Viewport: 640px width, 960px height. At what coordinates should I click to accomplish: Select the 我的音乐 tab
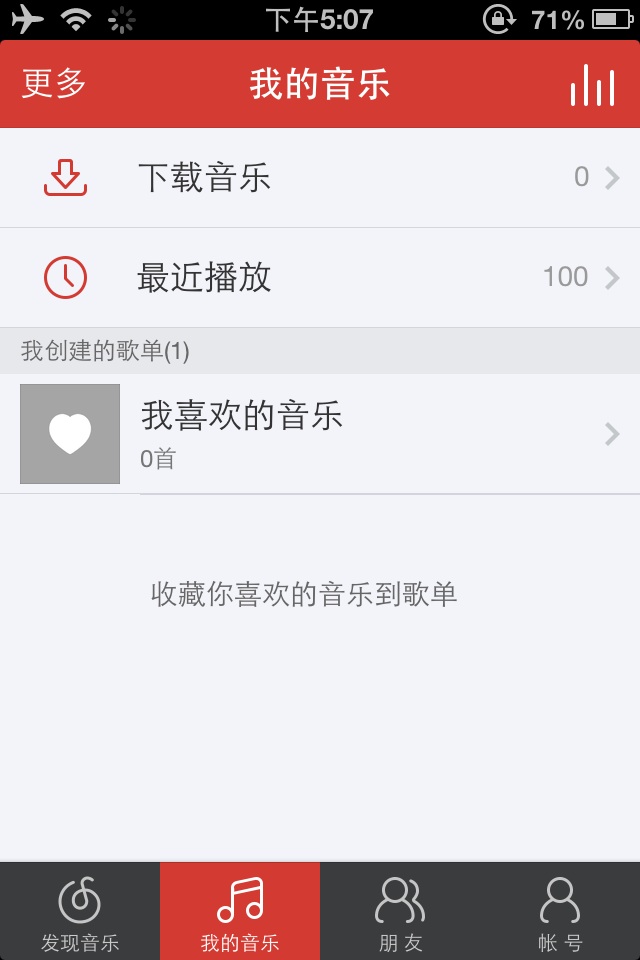click(240, 912)
